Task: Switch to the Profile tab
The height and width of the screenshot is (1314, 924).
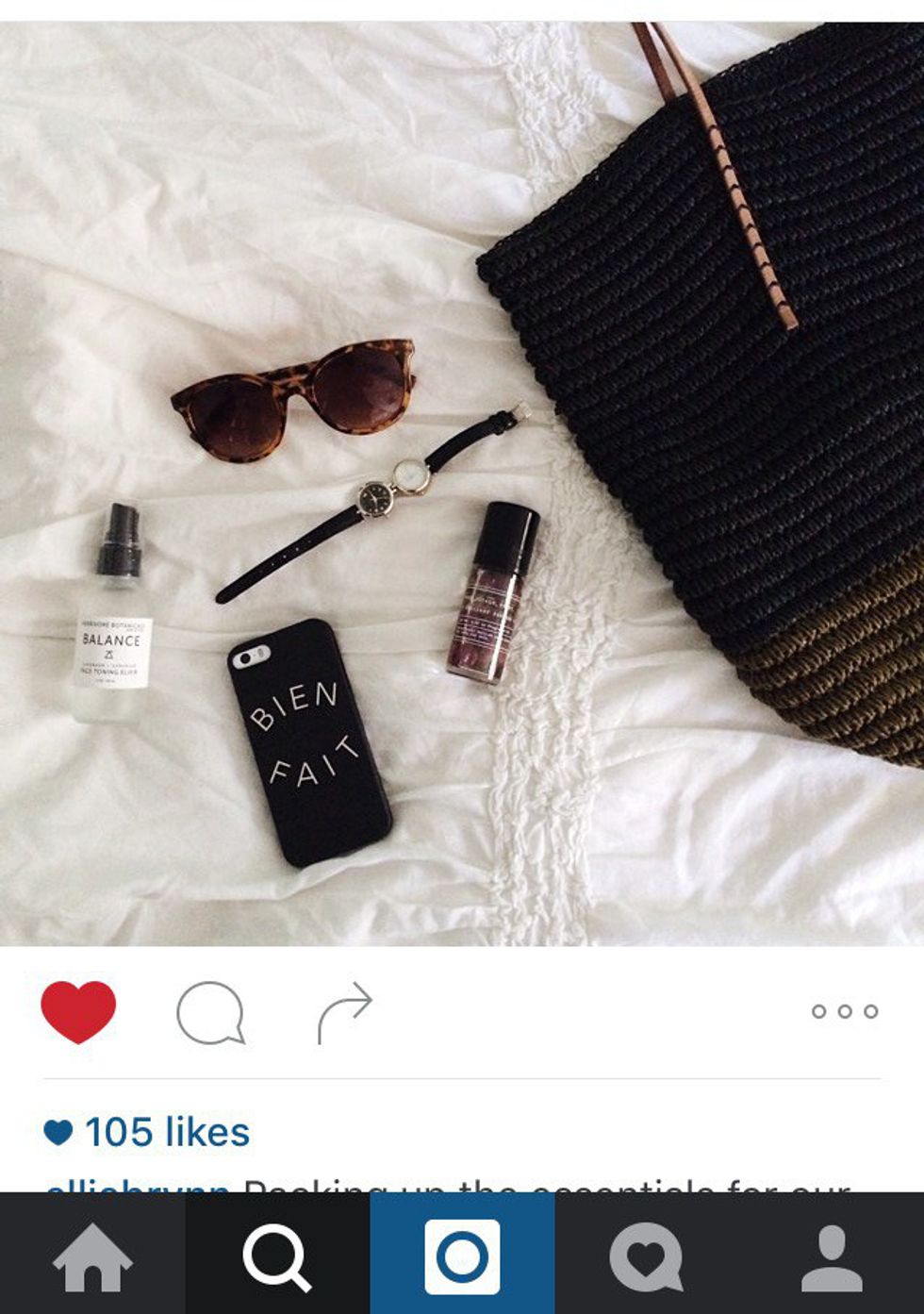Action: (832, 1256)
